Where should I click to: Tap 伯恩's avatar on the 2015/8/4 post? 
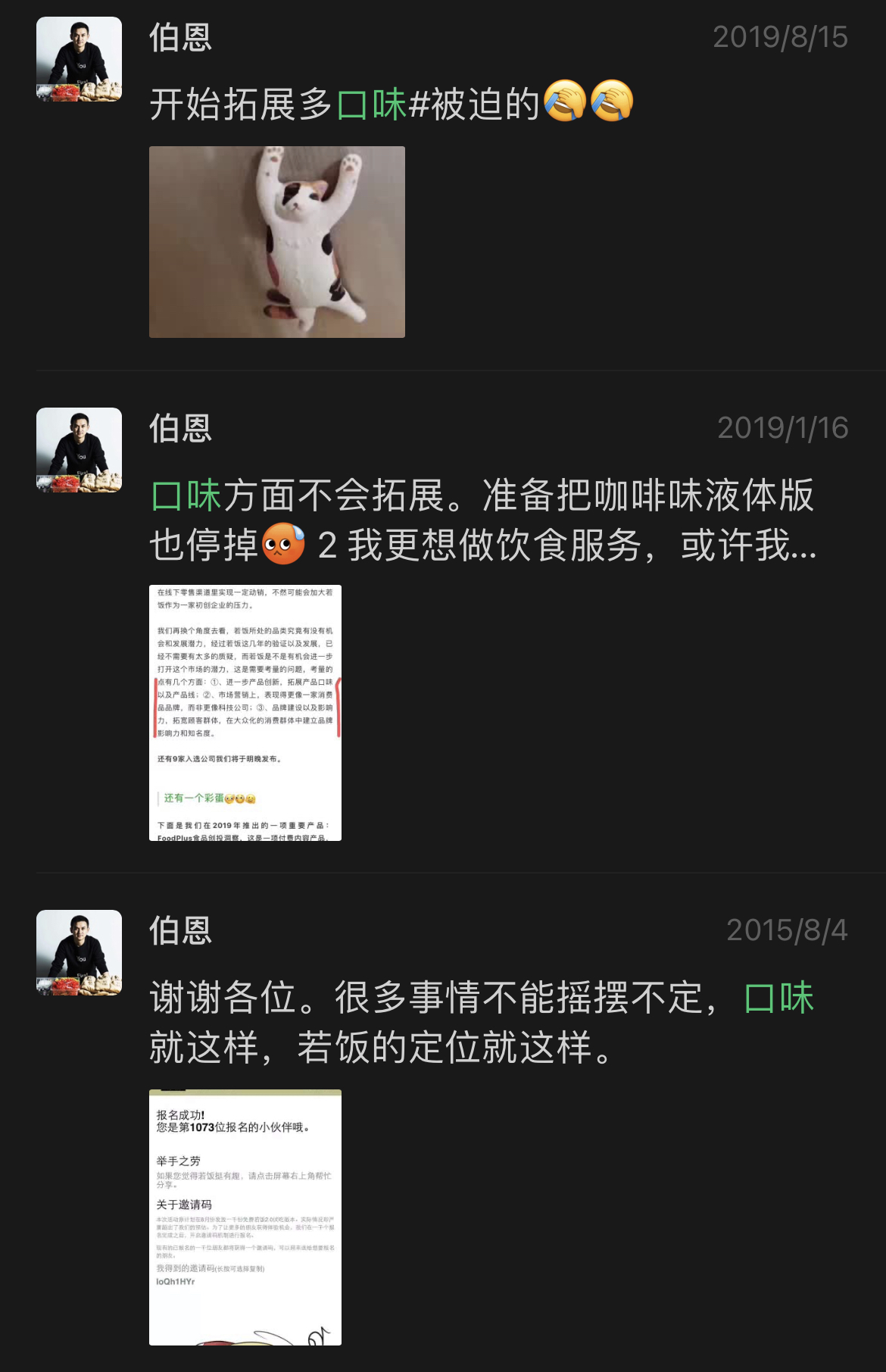point(79,952)
